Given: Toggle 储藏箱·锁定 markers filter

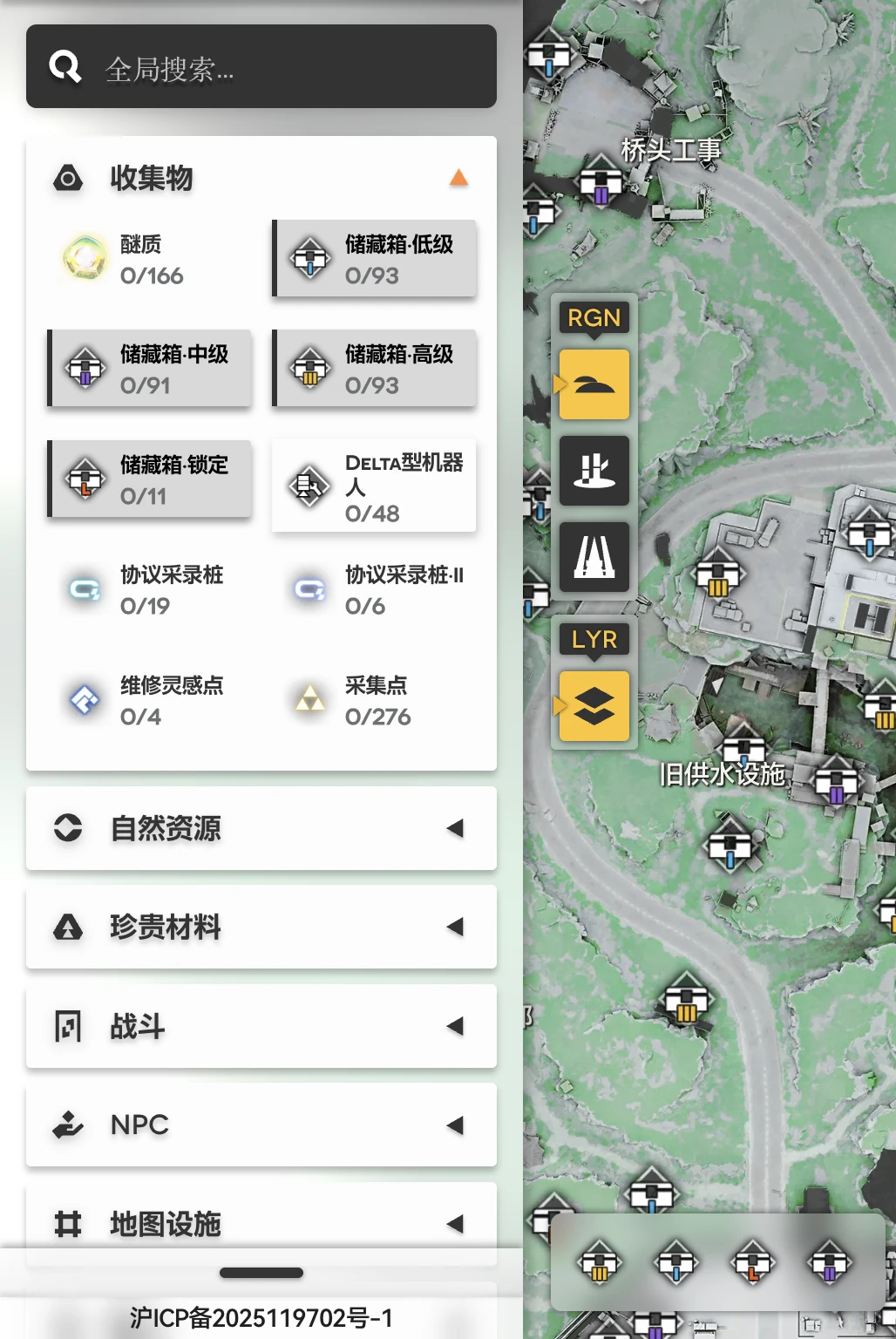Looking at the screenshot, I should coord(149,479).
